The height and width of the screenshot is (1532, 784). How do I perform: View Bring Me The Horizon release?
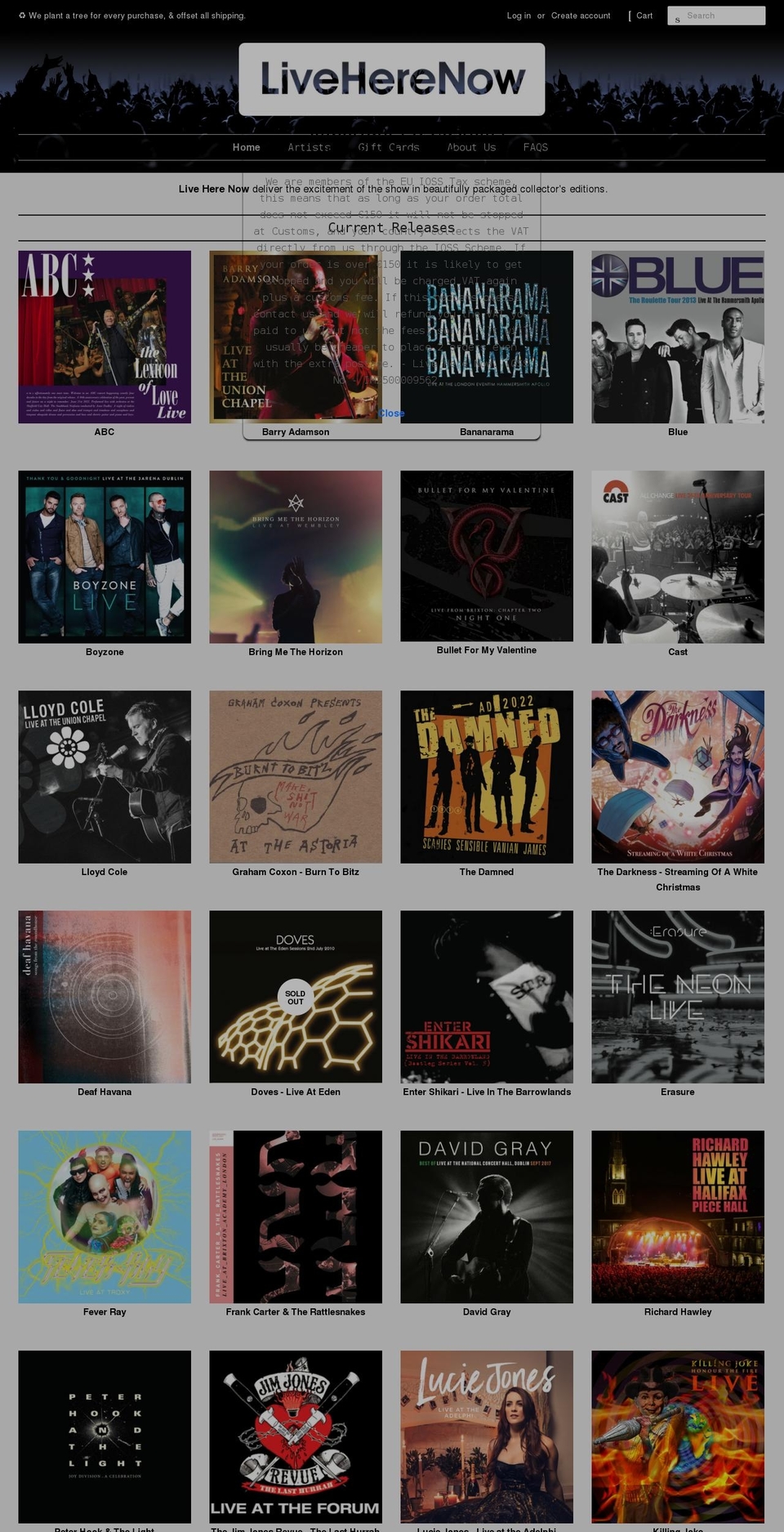click(x=296, y=556)
